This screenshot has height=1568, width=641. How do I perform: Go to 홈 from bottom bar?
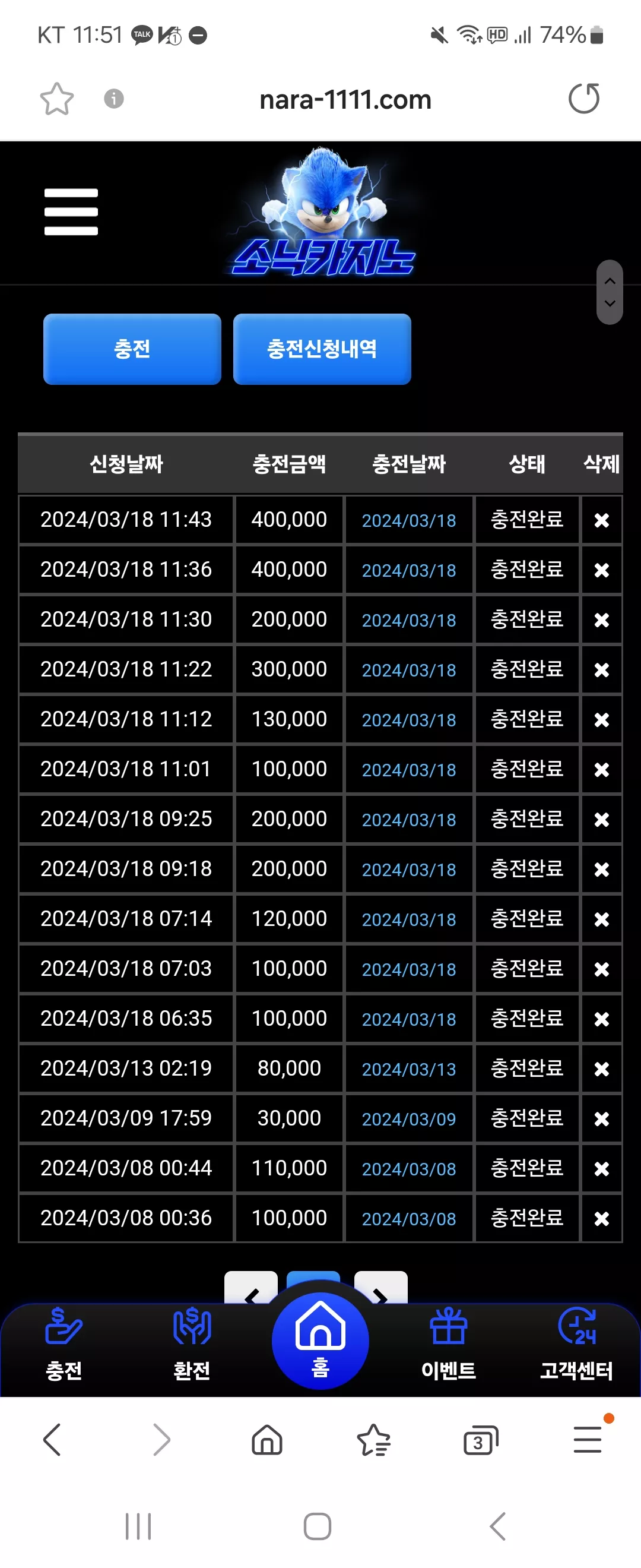click(320, 1341)
